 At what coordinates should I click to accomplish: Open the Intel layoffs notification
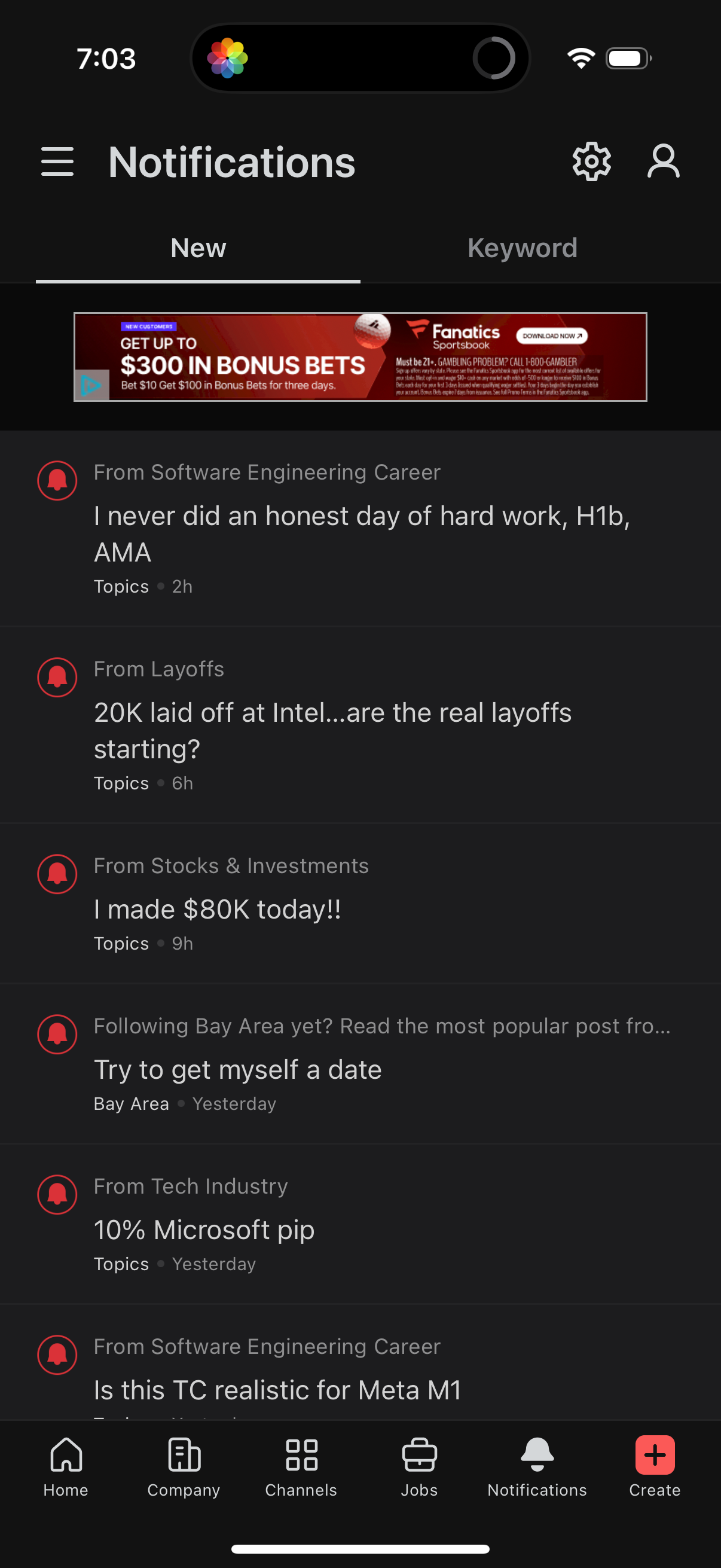tap(332, 730)
